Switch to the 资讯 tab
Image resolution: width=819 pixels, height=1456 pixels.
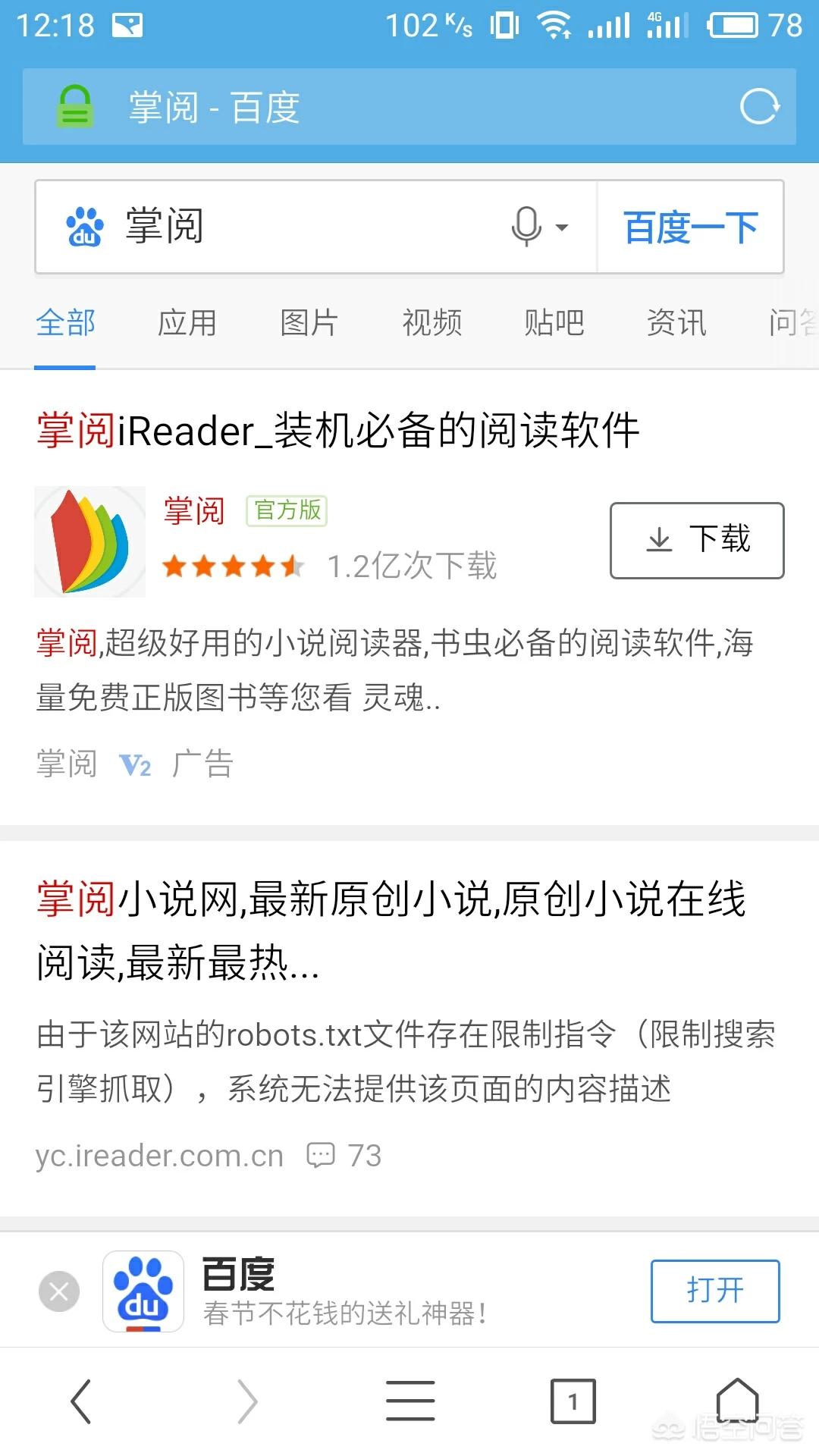(x=676, y=323)
